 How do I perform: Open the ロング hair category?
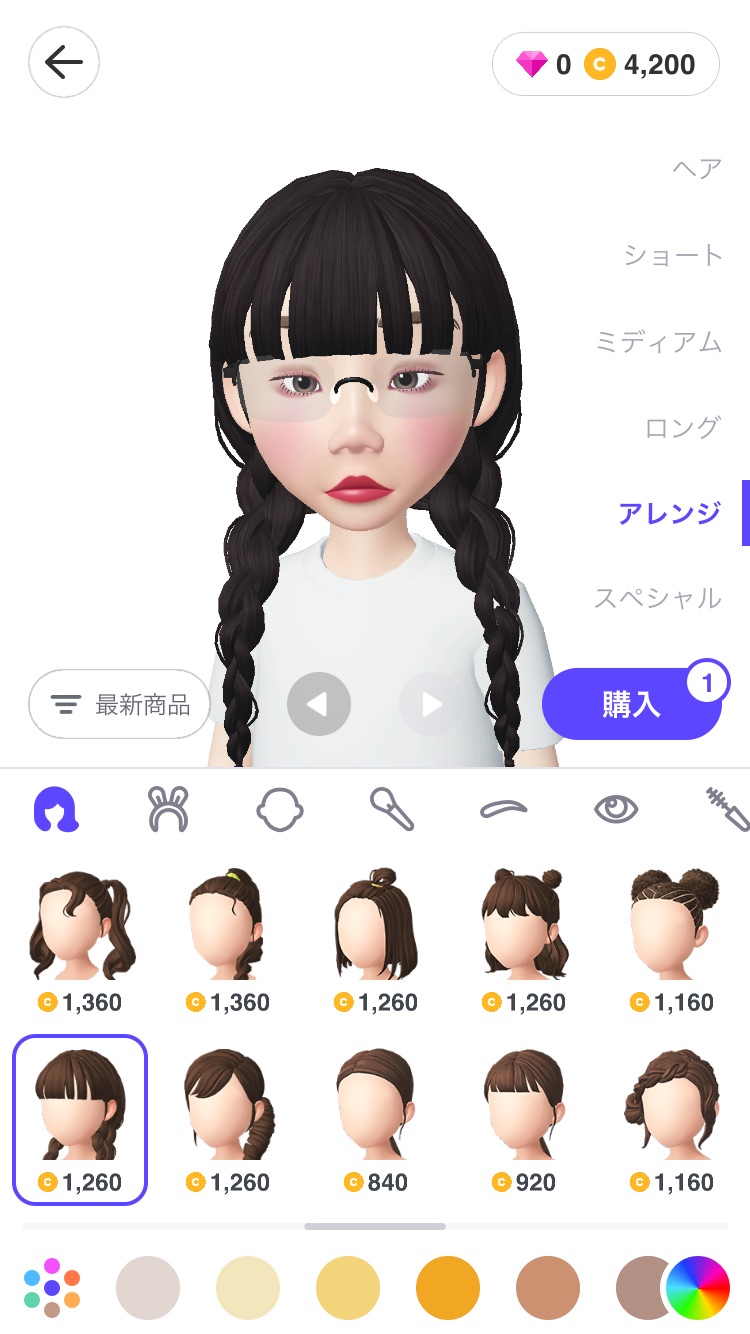pyautogui.click(x=682, y=428)
